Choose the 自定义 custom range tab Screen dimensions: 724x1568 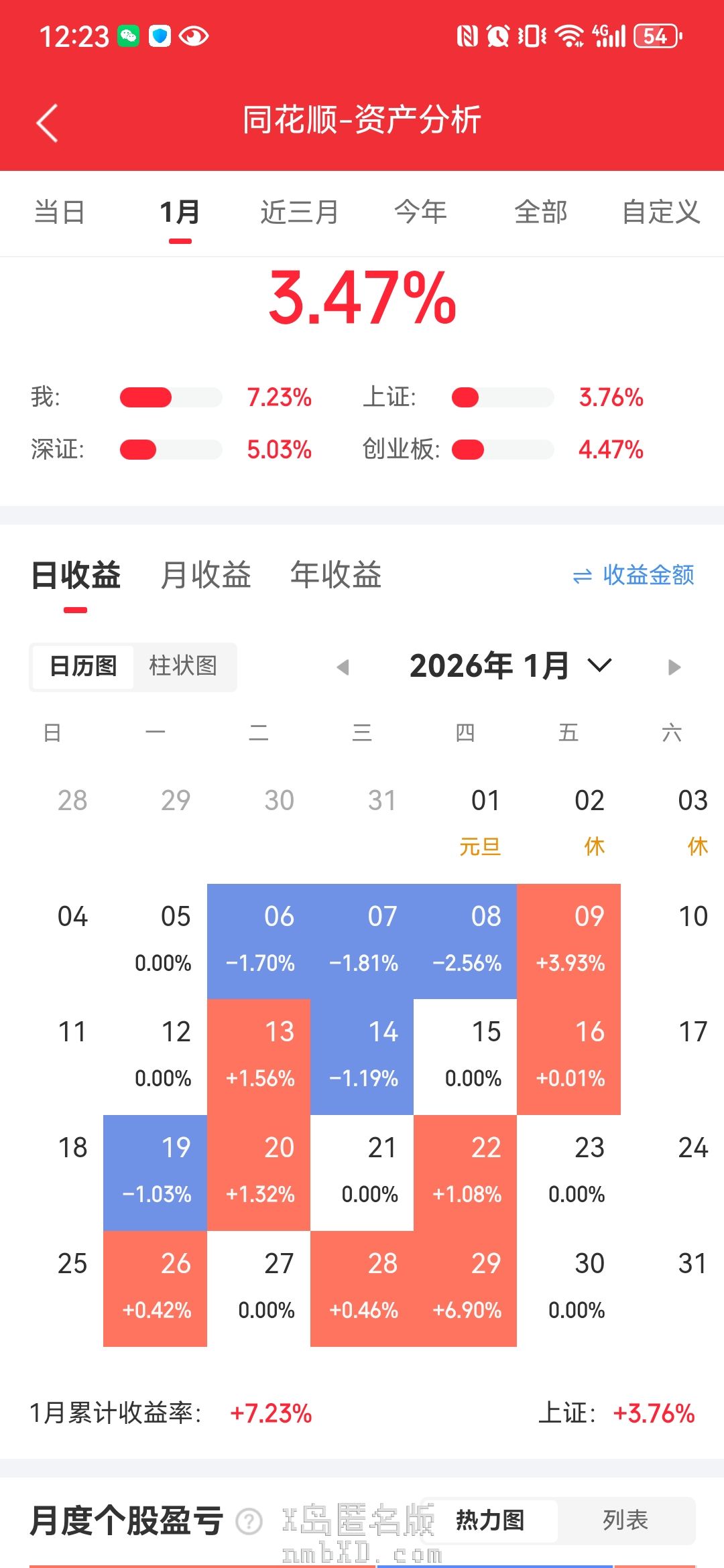click(662, 212)
